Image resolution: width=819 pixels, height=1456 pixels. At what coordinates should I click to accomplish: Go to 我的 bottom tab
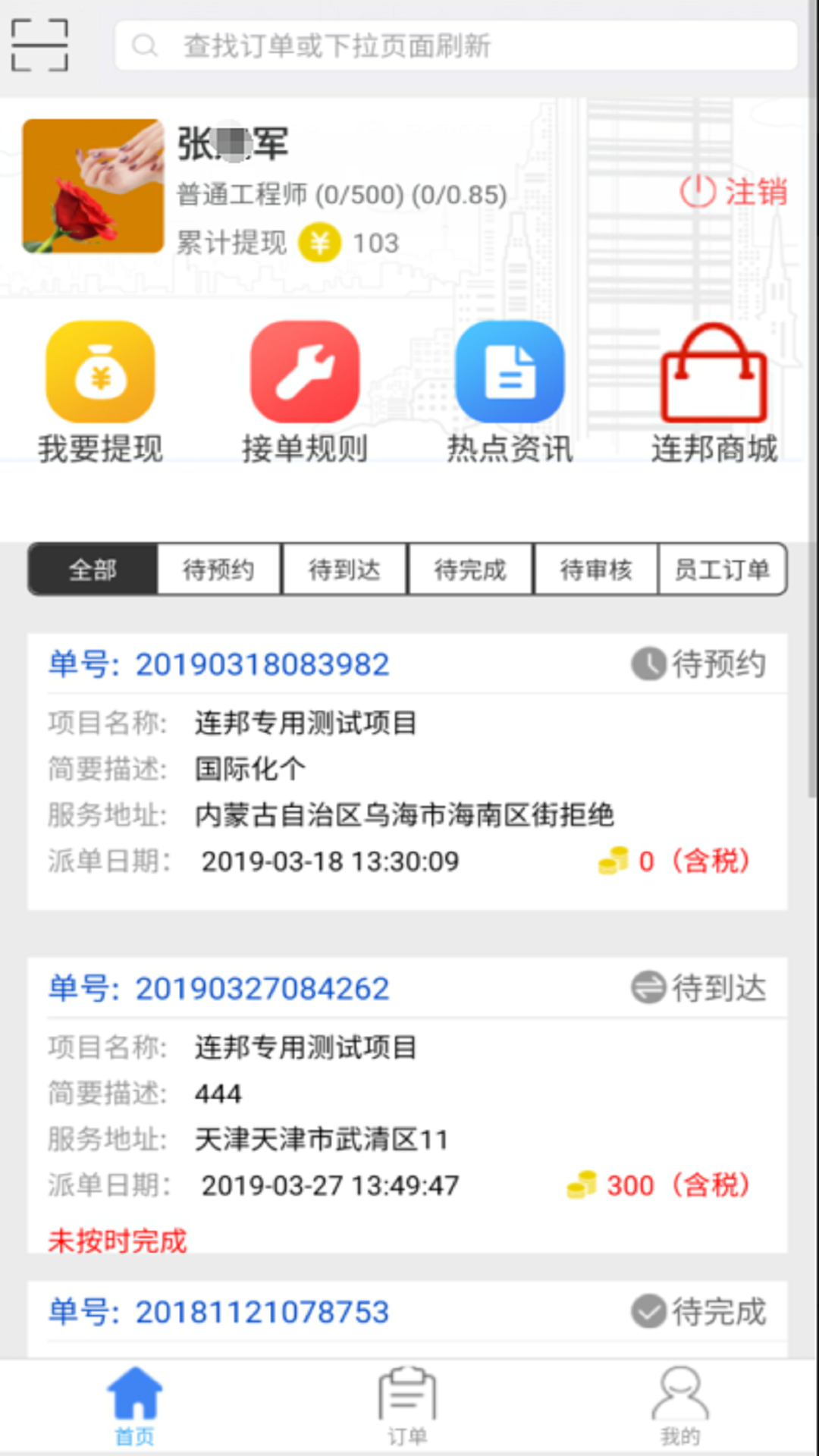pyautogui.click(x=680, y=1407)
